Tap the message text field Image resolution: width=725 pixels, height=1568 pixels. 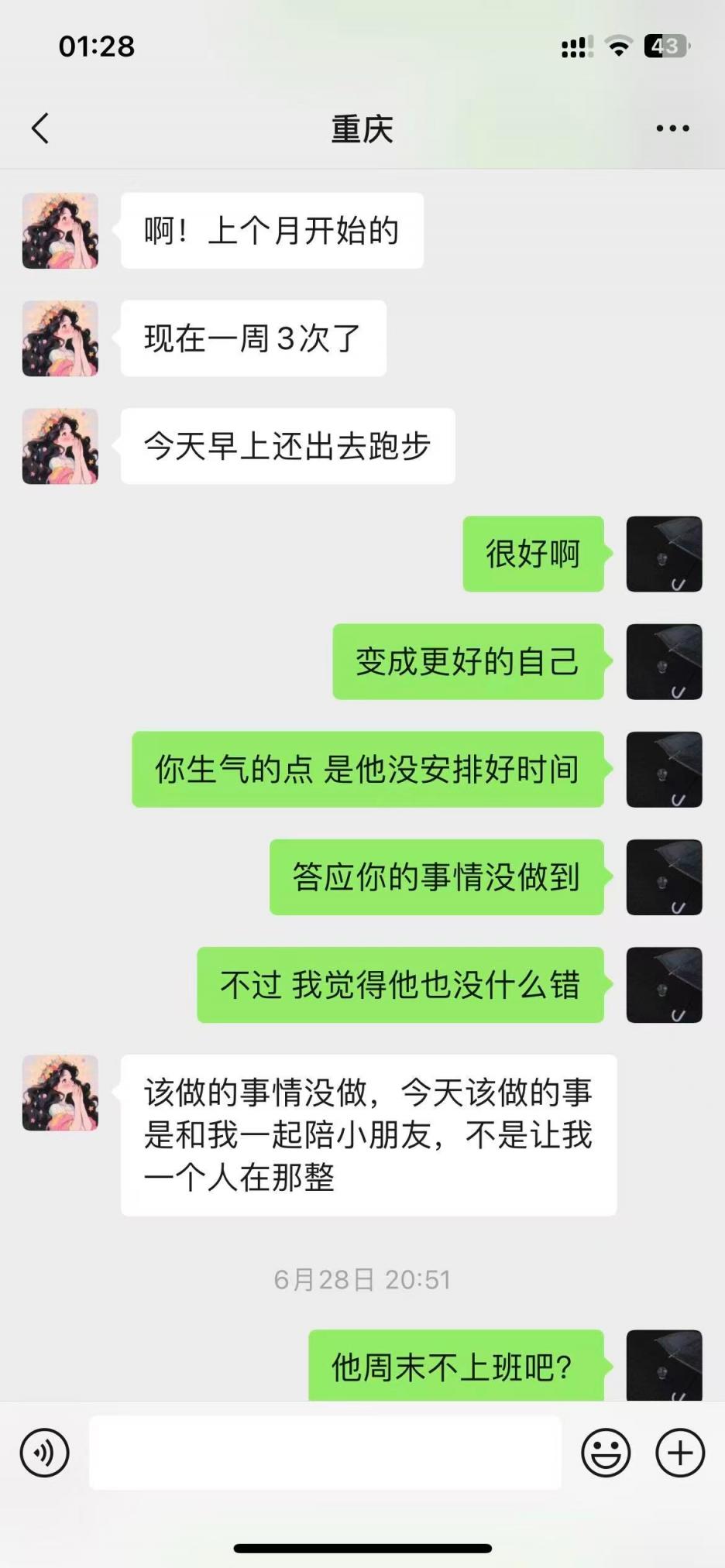click(x=325, y=1453)
